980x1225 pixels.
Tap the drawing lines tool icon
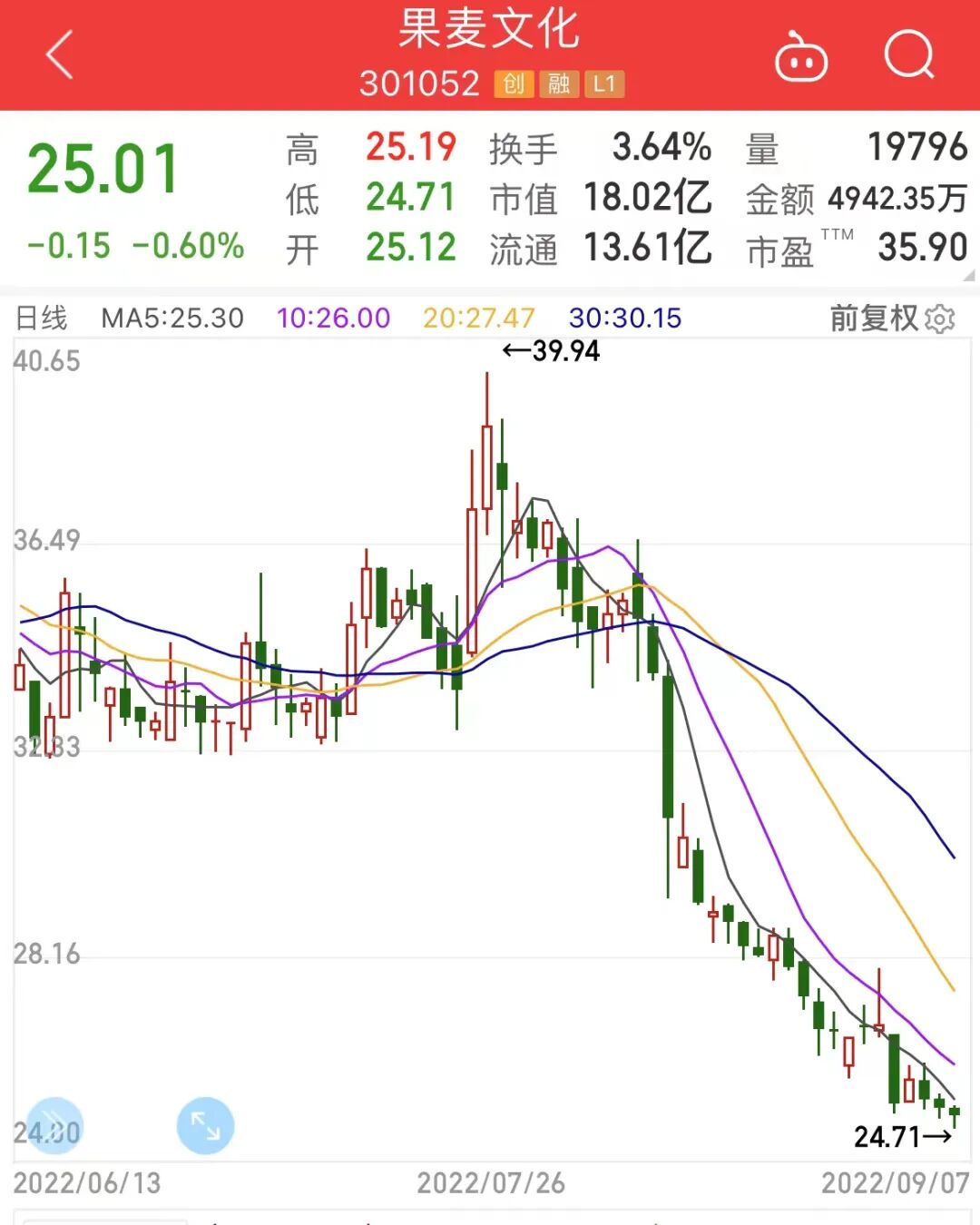click(x=54, y=1126)
